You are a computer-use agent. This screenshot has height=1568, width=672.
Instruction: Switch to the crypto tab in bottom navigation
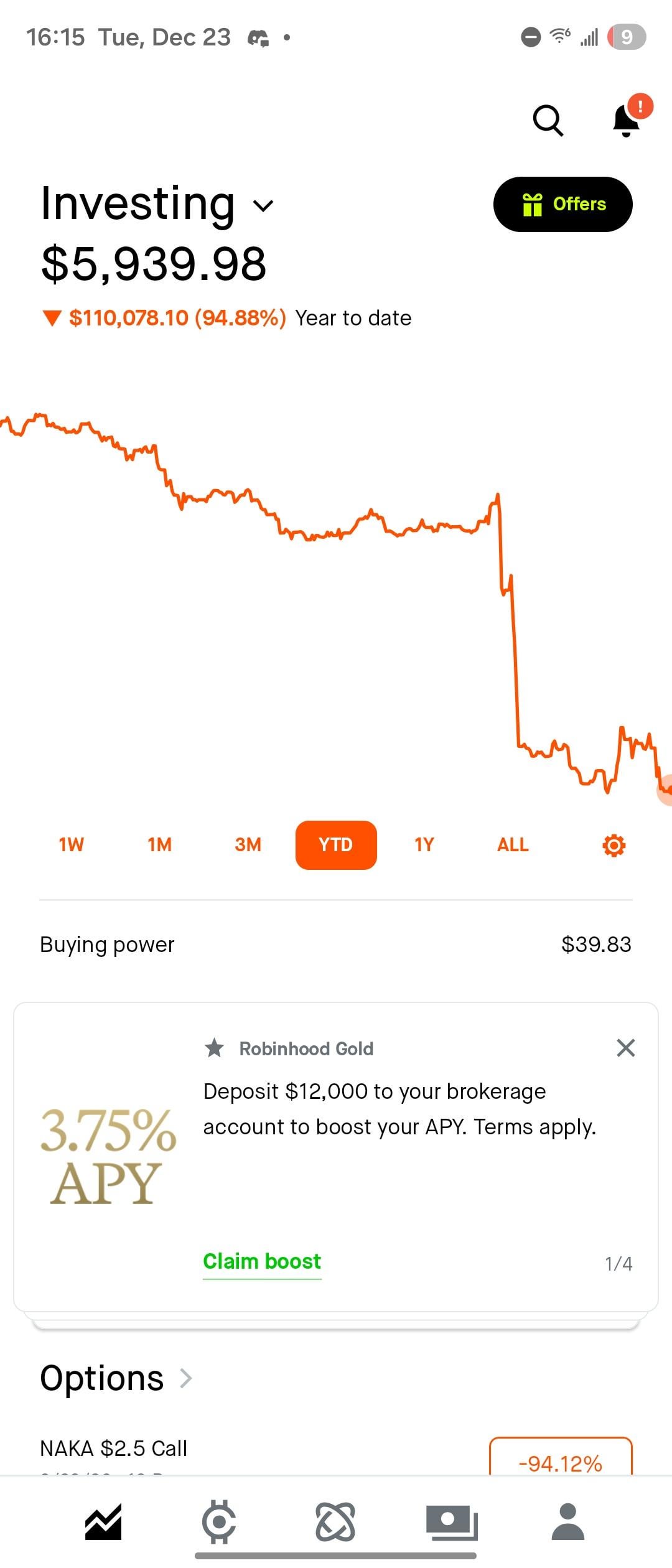[x=219, y=1522]
